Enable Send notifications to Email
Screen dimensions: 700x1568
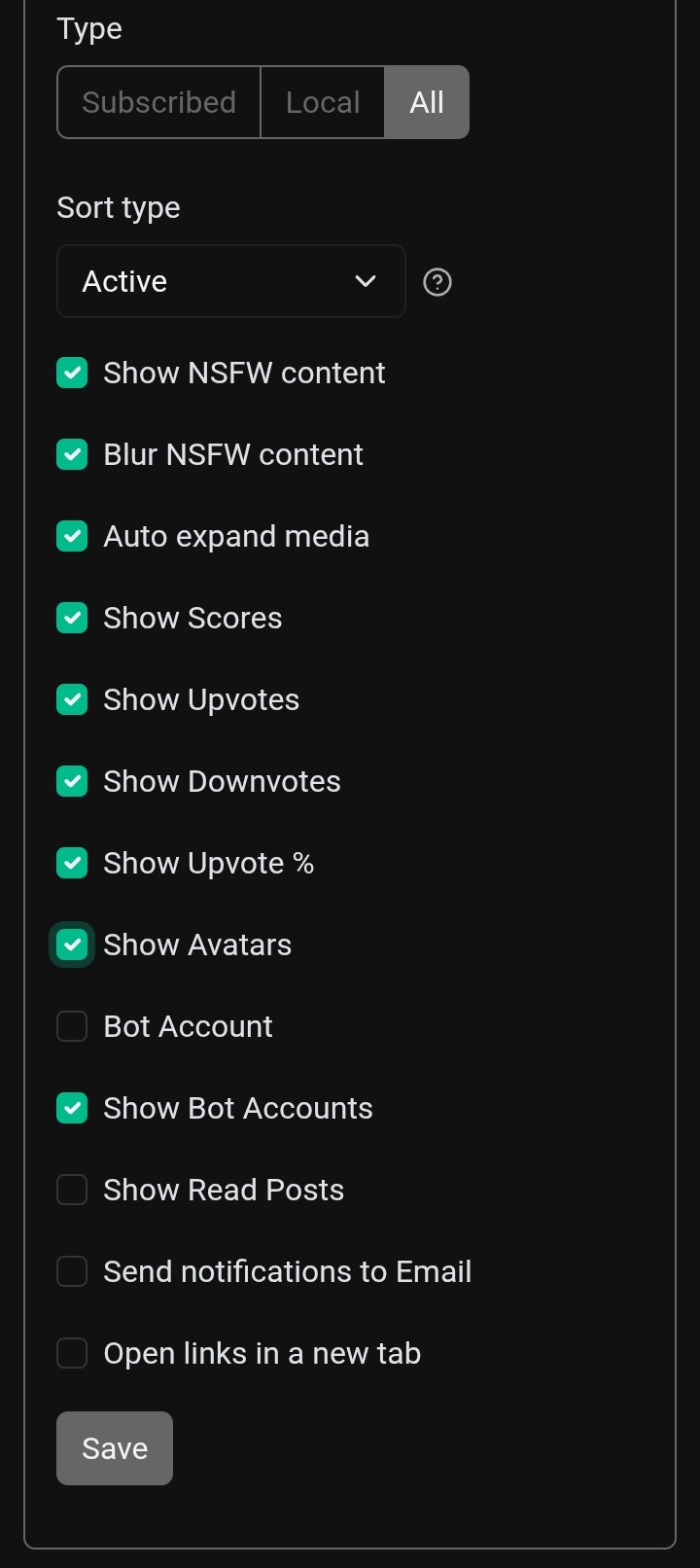tap(72, 1271)
